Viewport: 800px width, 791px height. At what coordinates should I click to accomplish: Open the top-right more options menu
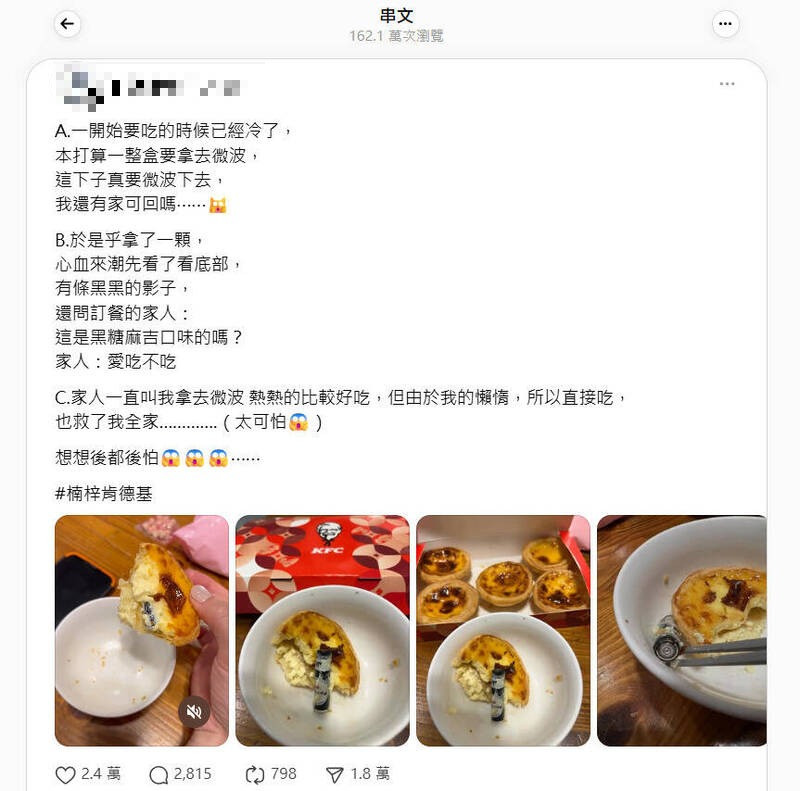point(725,25)
